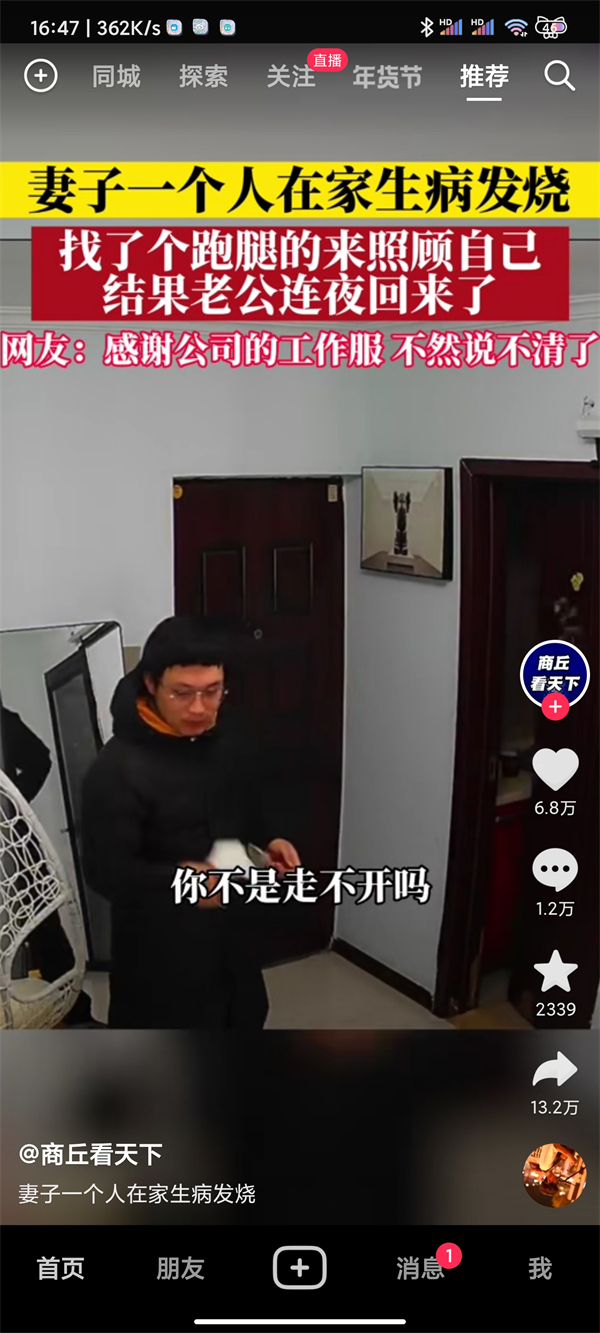
Task: Add video to favorites star
Action: pyautogui.click(x=555, y=971)
